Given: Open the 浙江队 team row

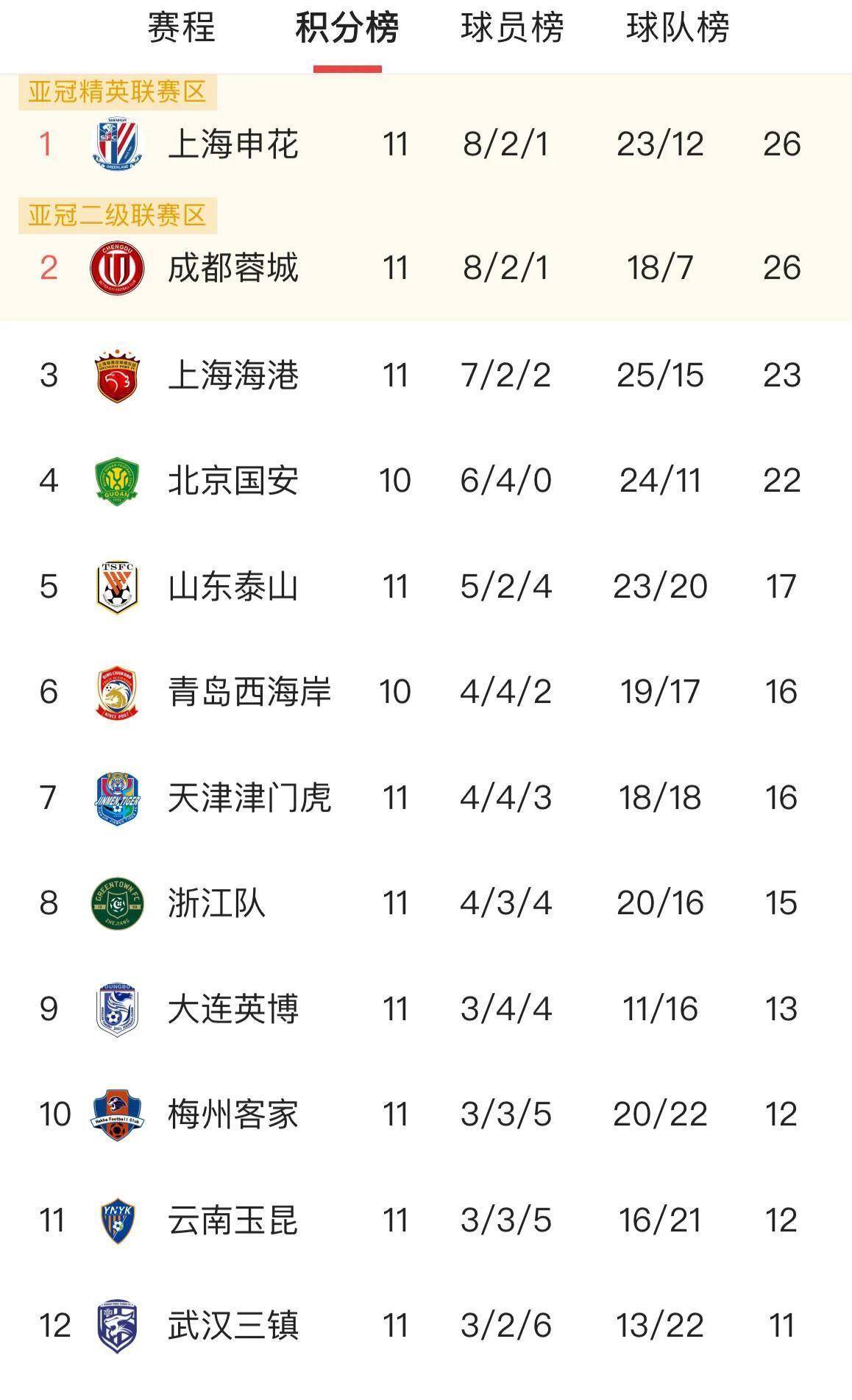Looking at the screenshot, I should coord(216,903).
